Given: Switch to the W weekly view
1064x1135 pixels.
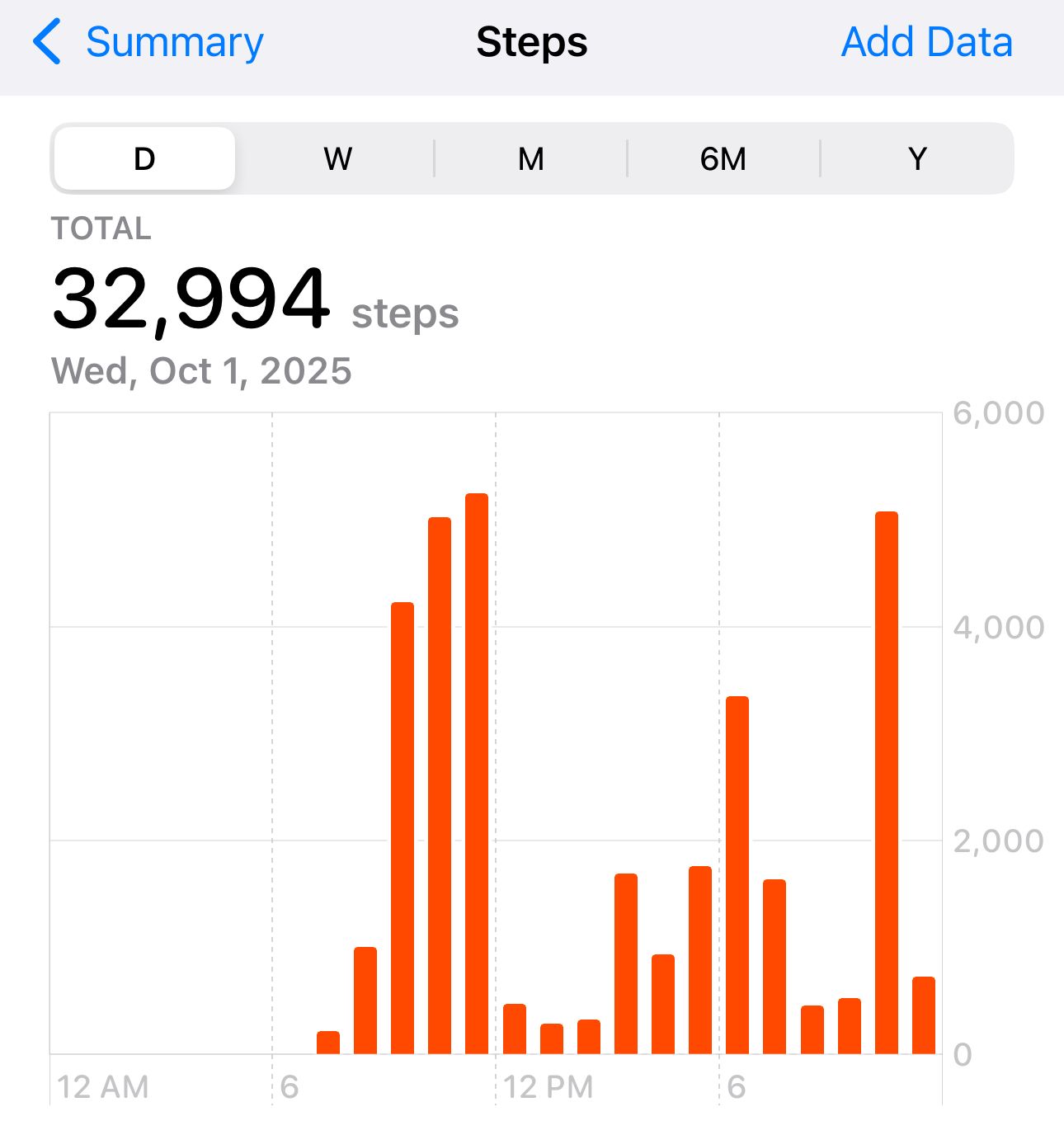Looking at the screenshot, I should pyautogui.click(x=337, y=158).
